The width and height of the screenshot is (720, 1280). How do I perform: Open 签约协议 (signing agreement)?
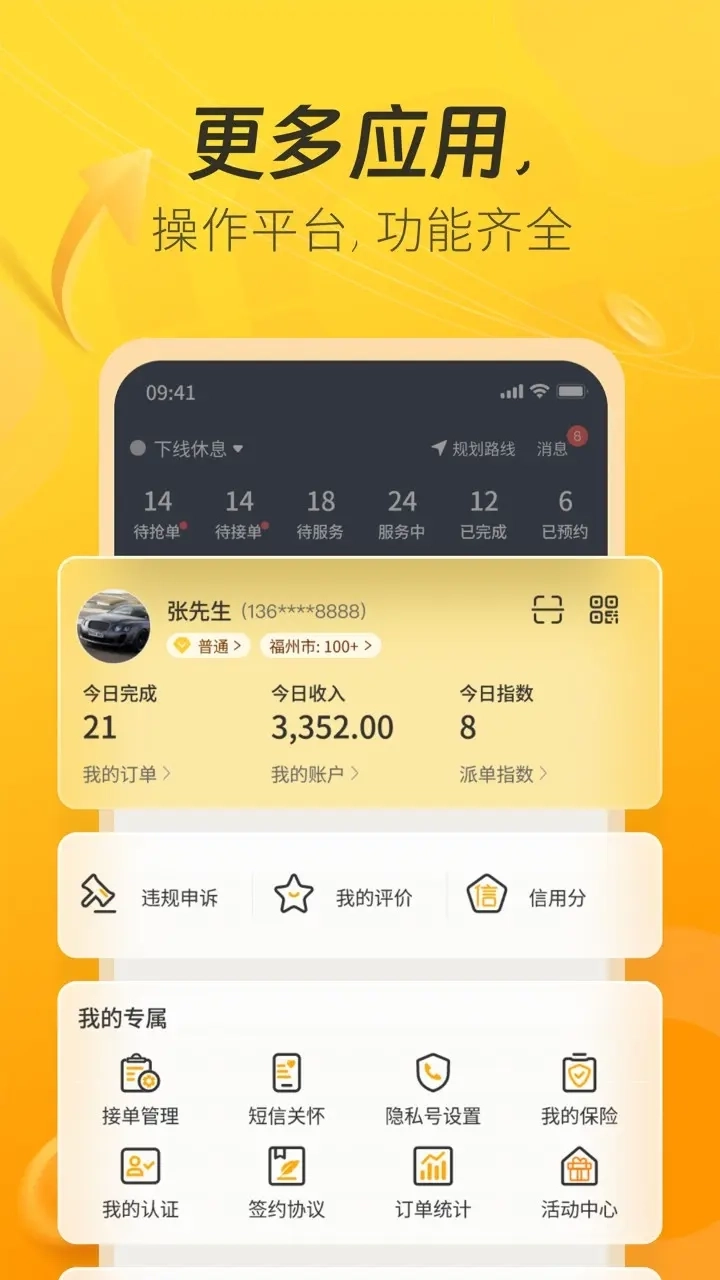pyautogui.click(x=287, y=1185)
